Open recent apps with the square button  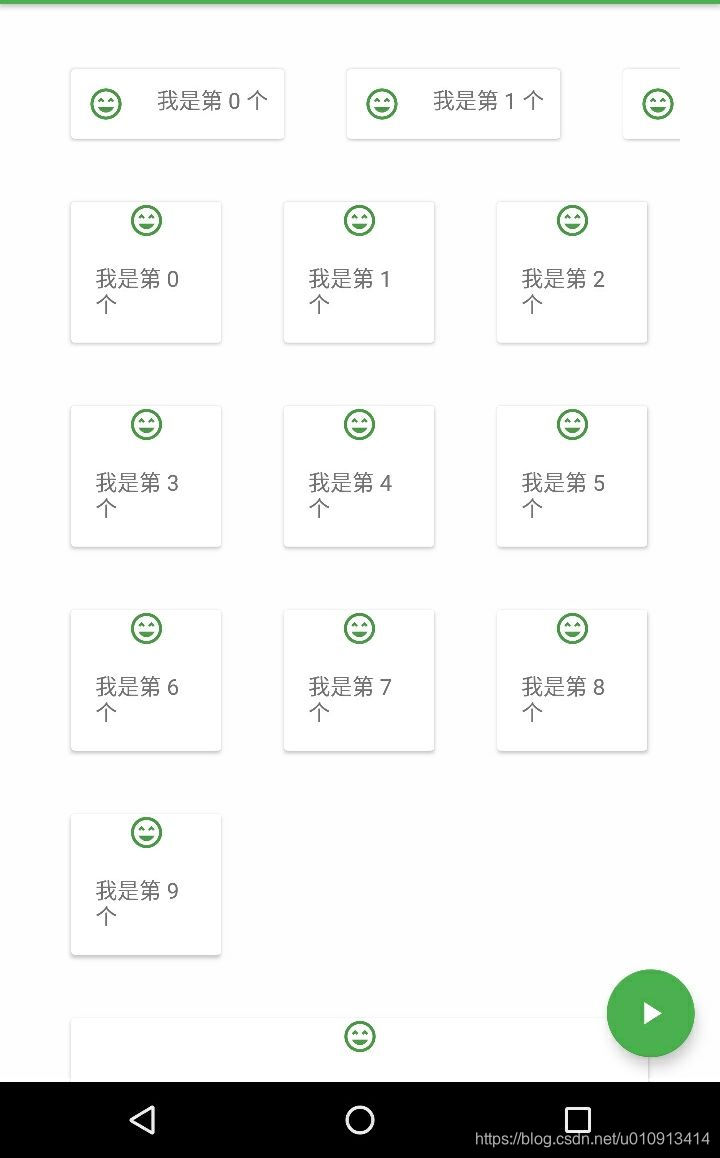point(577,1120)
